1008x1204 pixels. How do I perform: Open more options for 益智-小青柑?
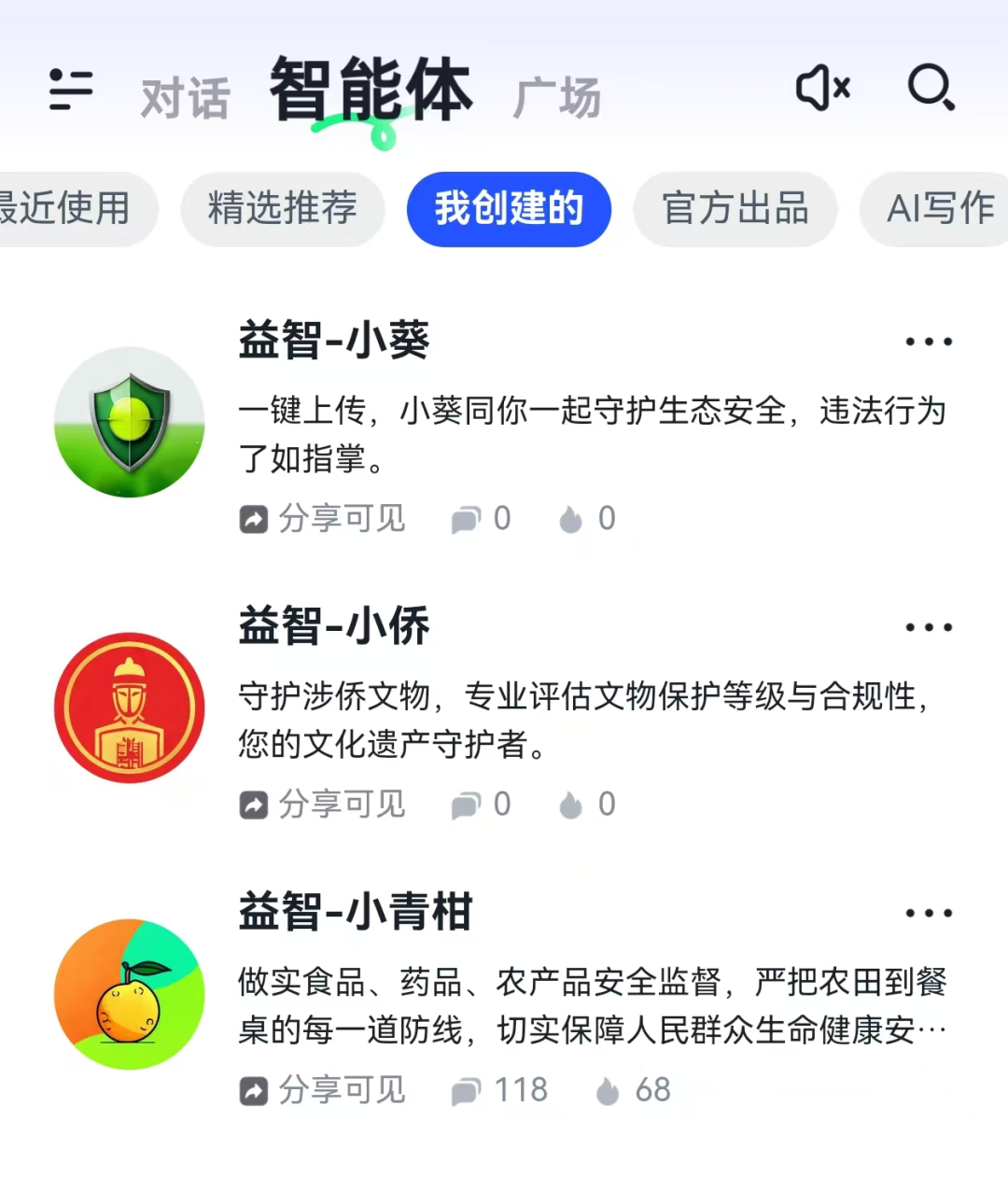[929, 913]
